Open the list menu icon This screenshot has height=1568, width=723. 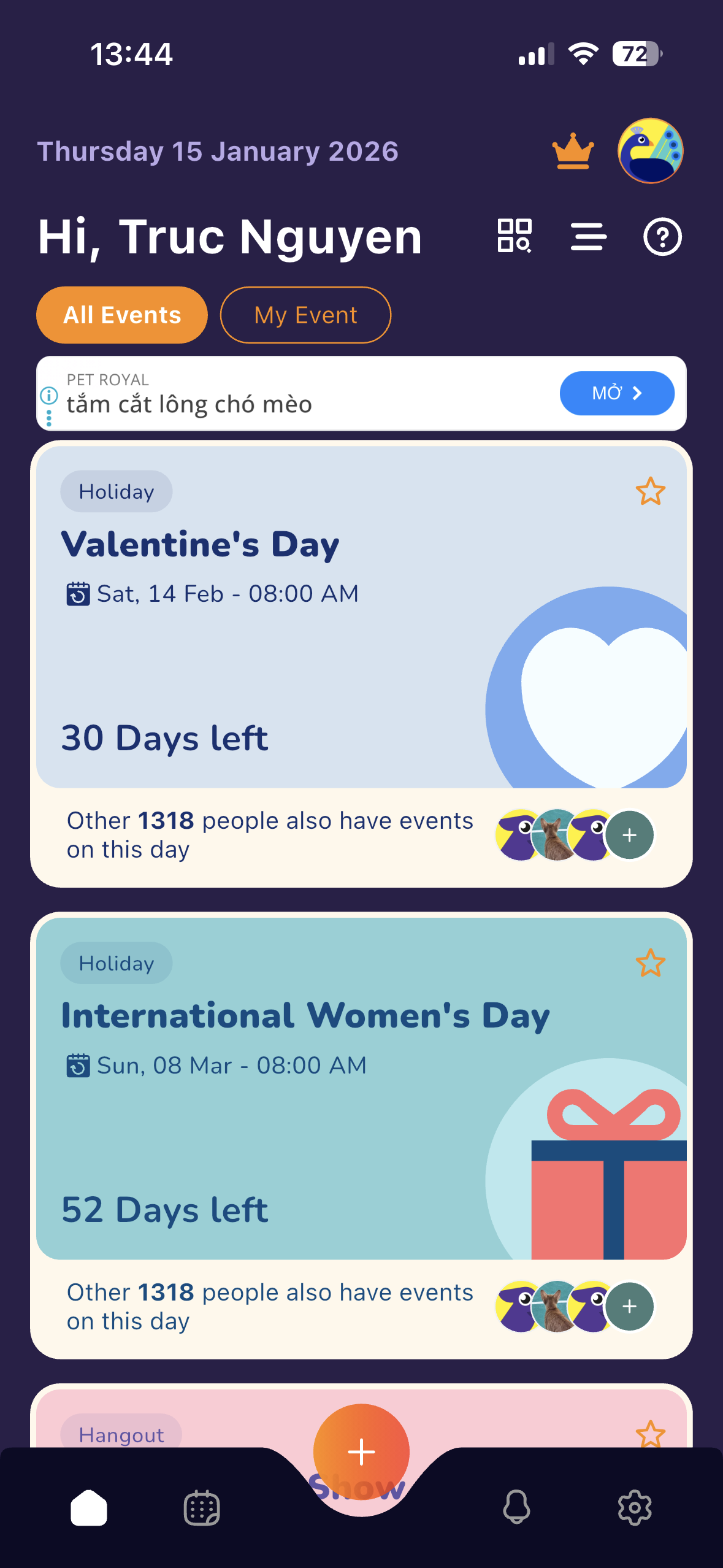(589, 236)
